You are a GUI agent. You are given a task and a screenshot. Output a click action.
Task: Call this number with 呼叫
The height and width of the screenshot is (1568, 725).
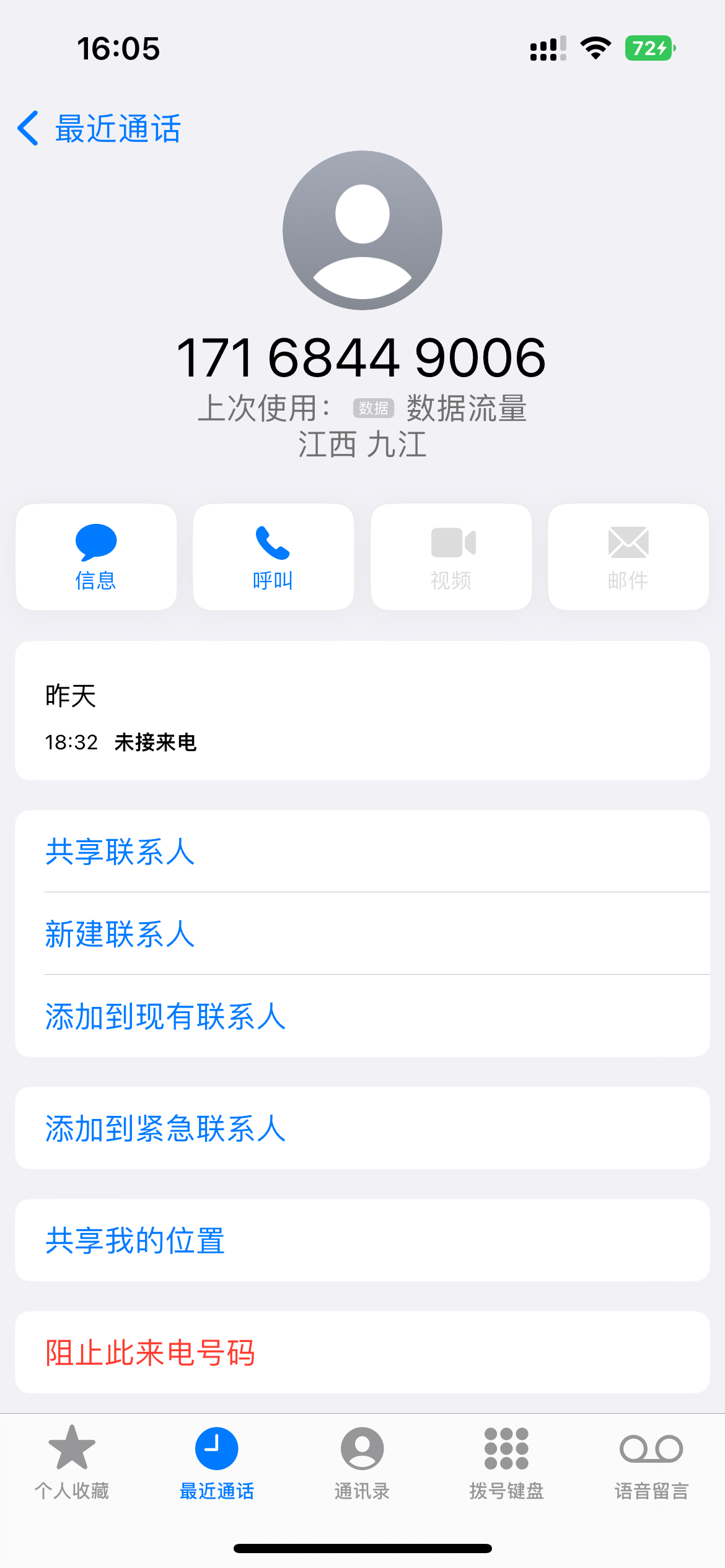coord(273,557)
